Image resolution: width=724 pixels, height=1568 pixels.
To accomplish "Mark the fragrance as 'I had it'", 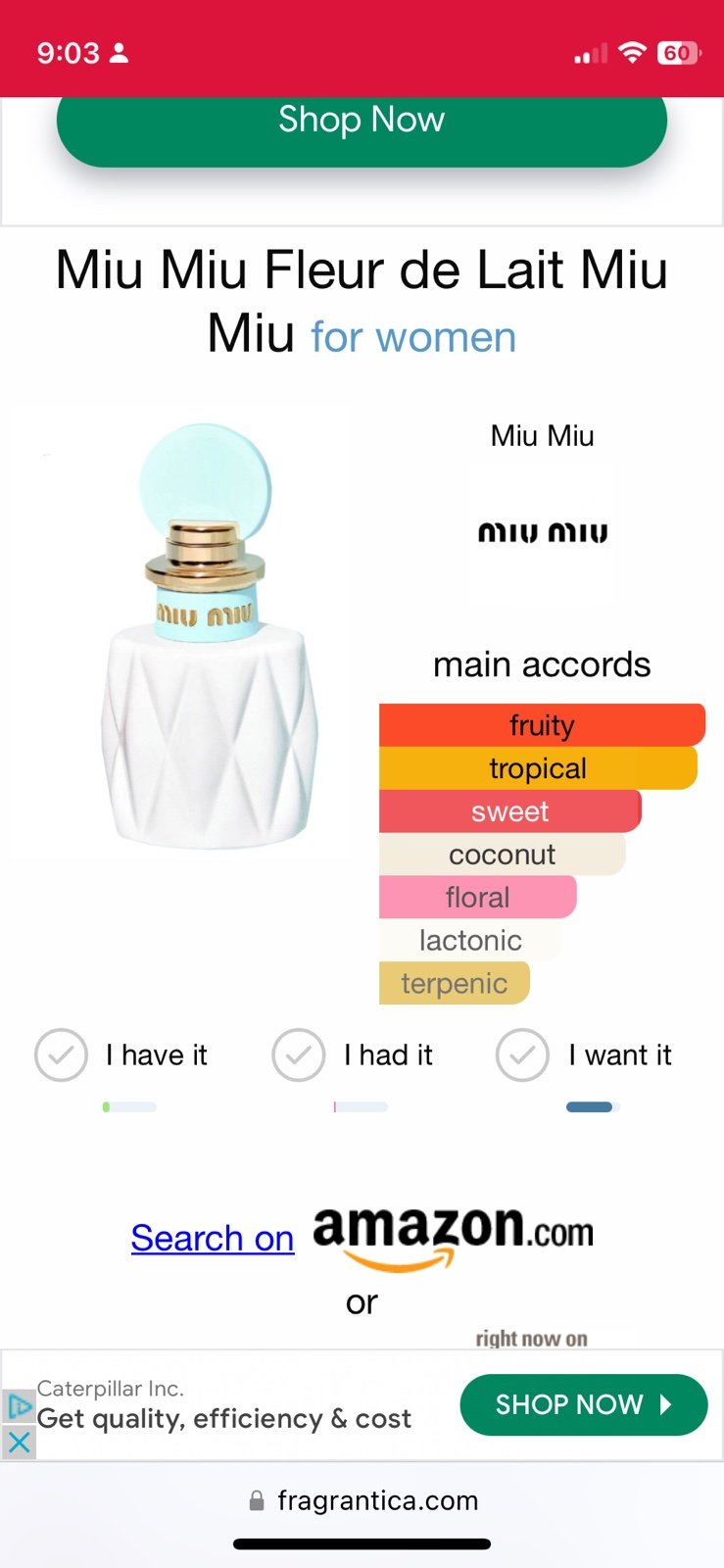I will 353,1054.
